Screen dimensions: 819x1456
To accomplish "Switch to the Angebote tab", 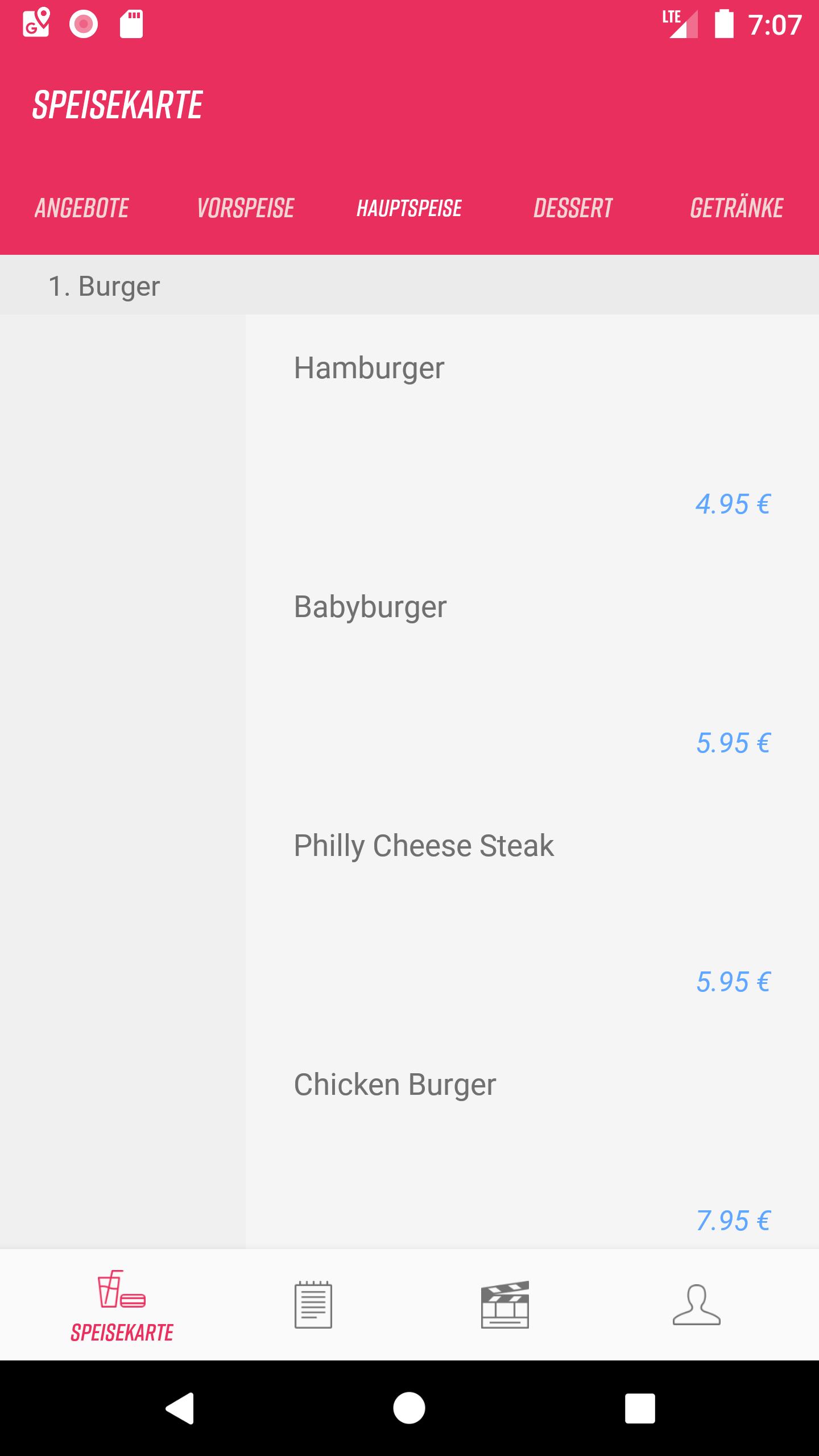I will tap(82, 208).
